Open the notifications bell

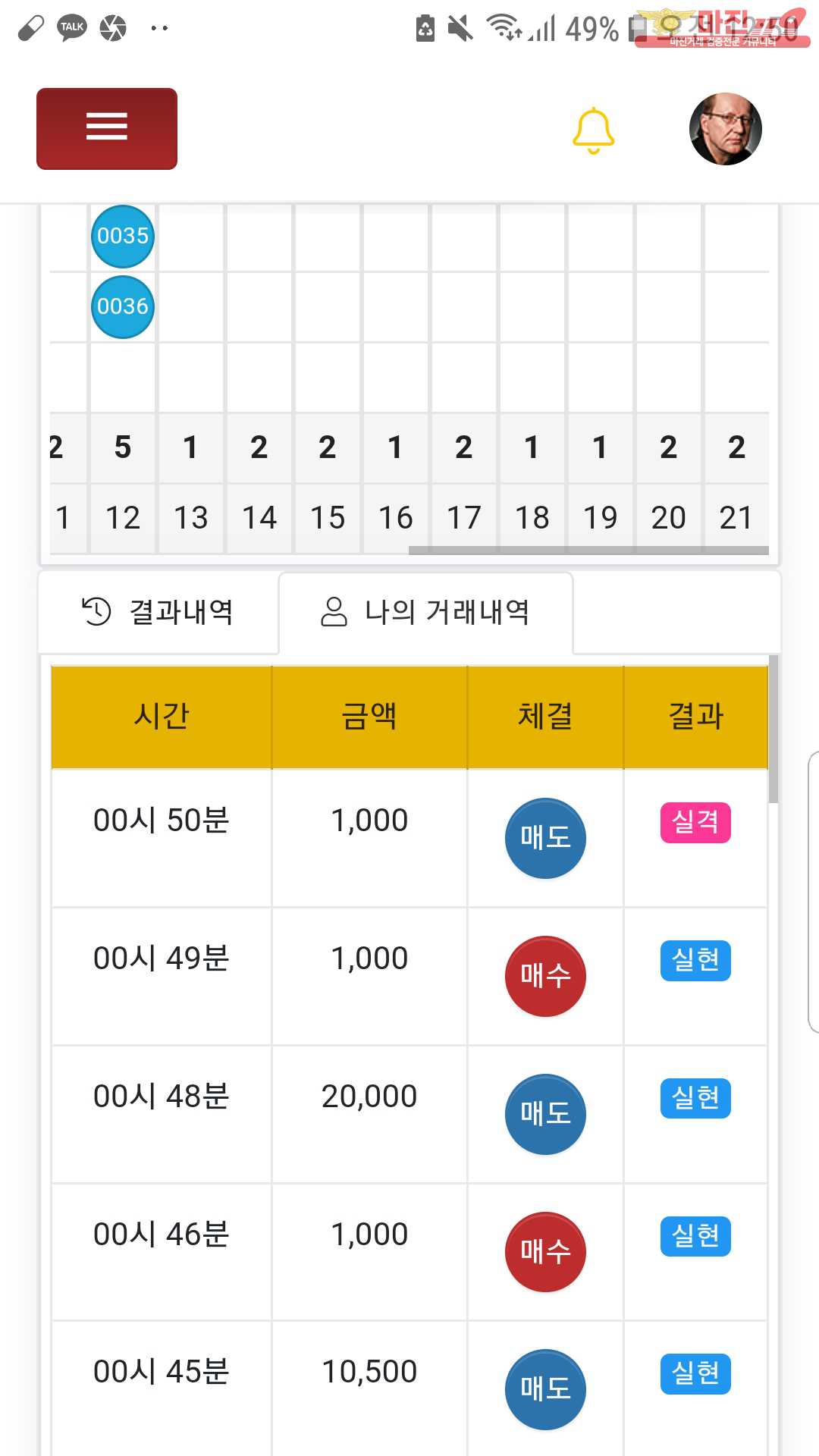(x=593, y=130)
